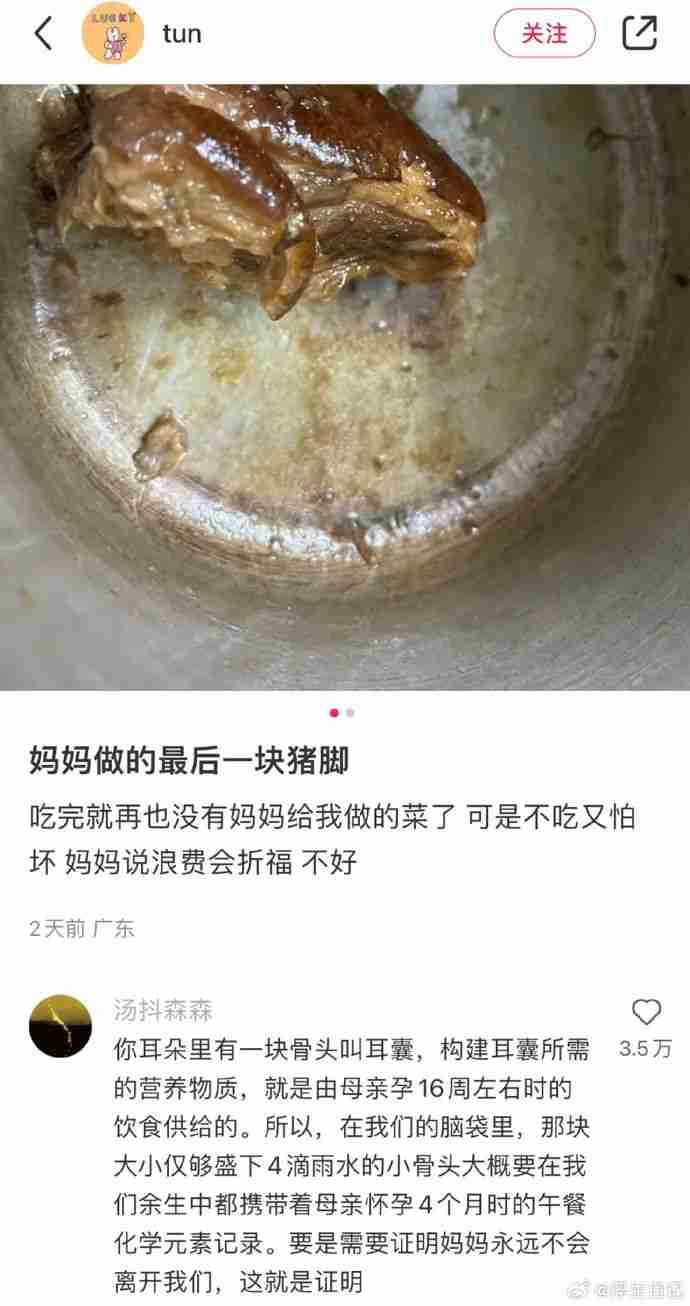Share this post

click(x=640, y=34)
